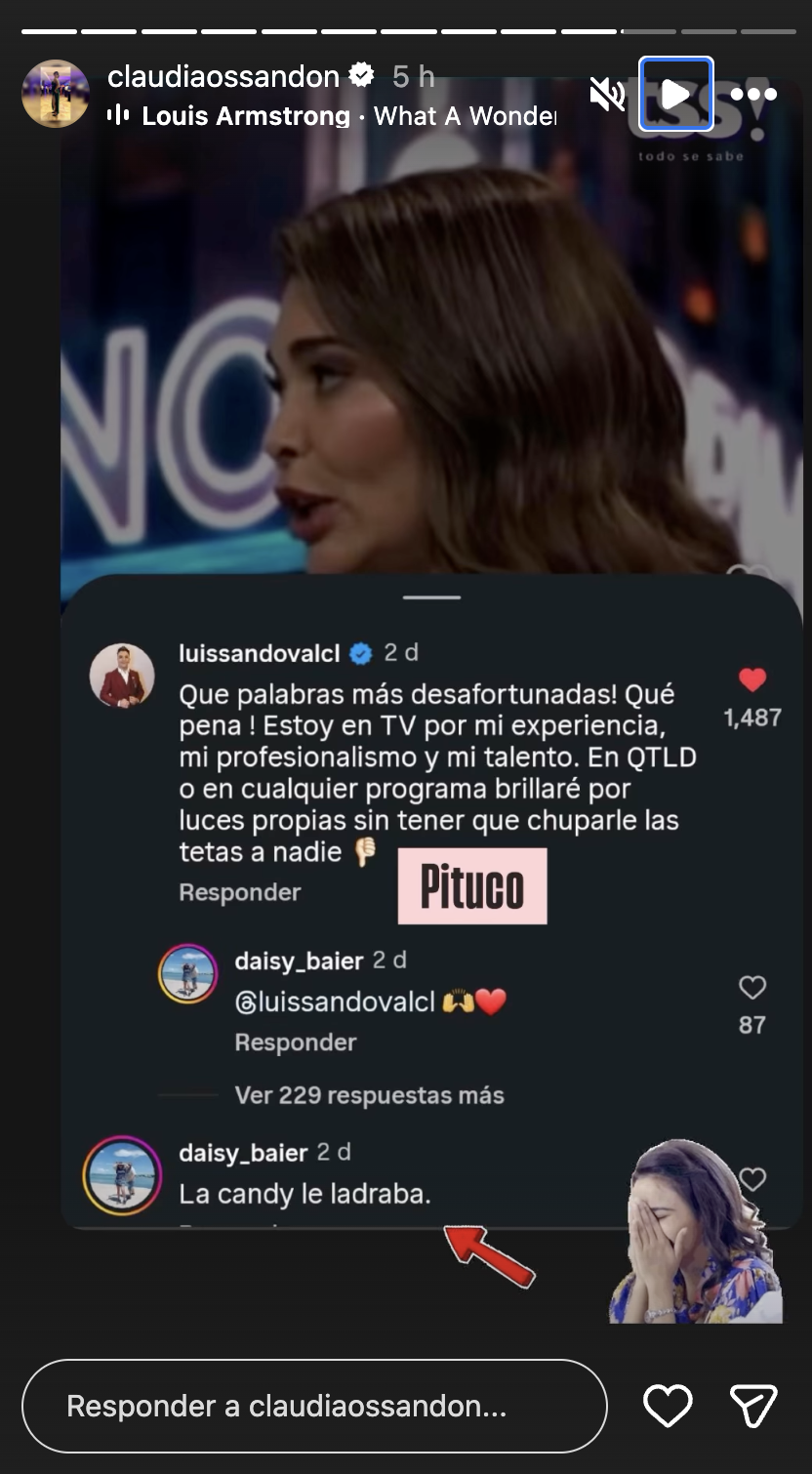Open claudiaossandon's profile picture
Screen dimensions: 812x1474
pyautogui.click(x=56, y=94)
